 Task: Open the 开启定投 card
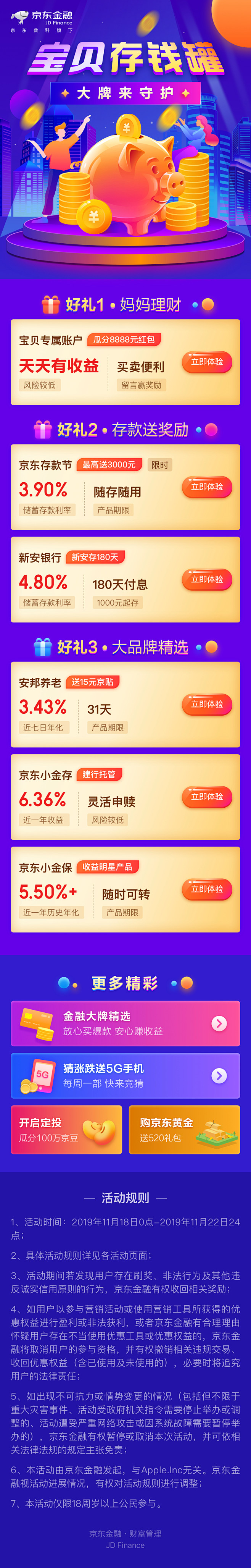tap(66, 1130)
